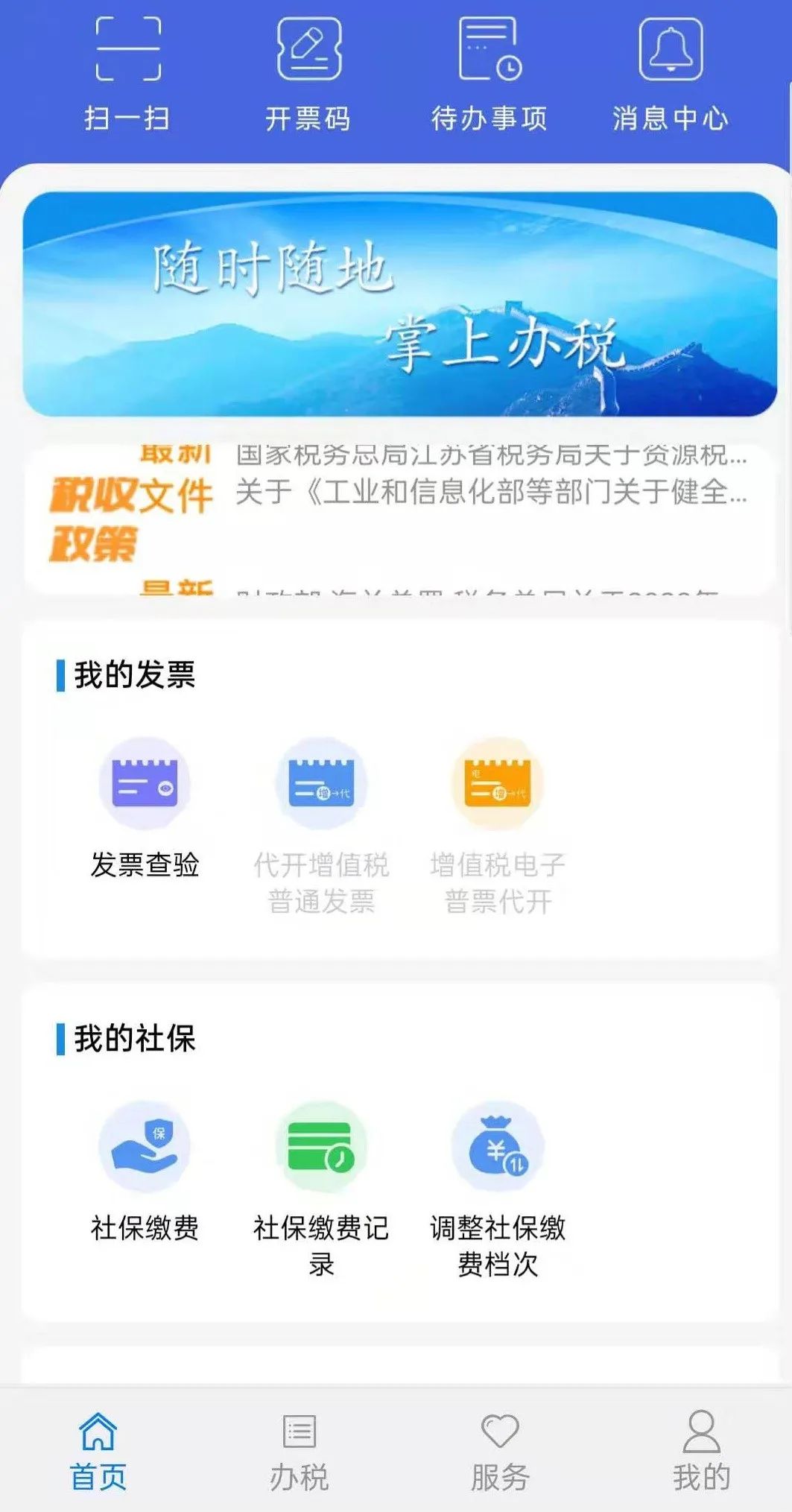
Task: Switch to the 首页 tab
Action: (98, 1451)
